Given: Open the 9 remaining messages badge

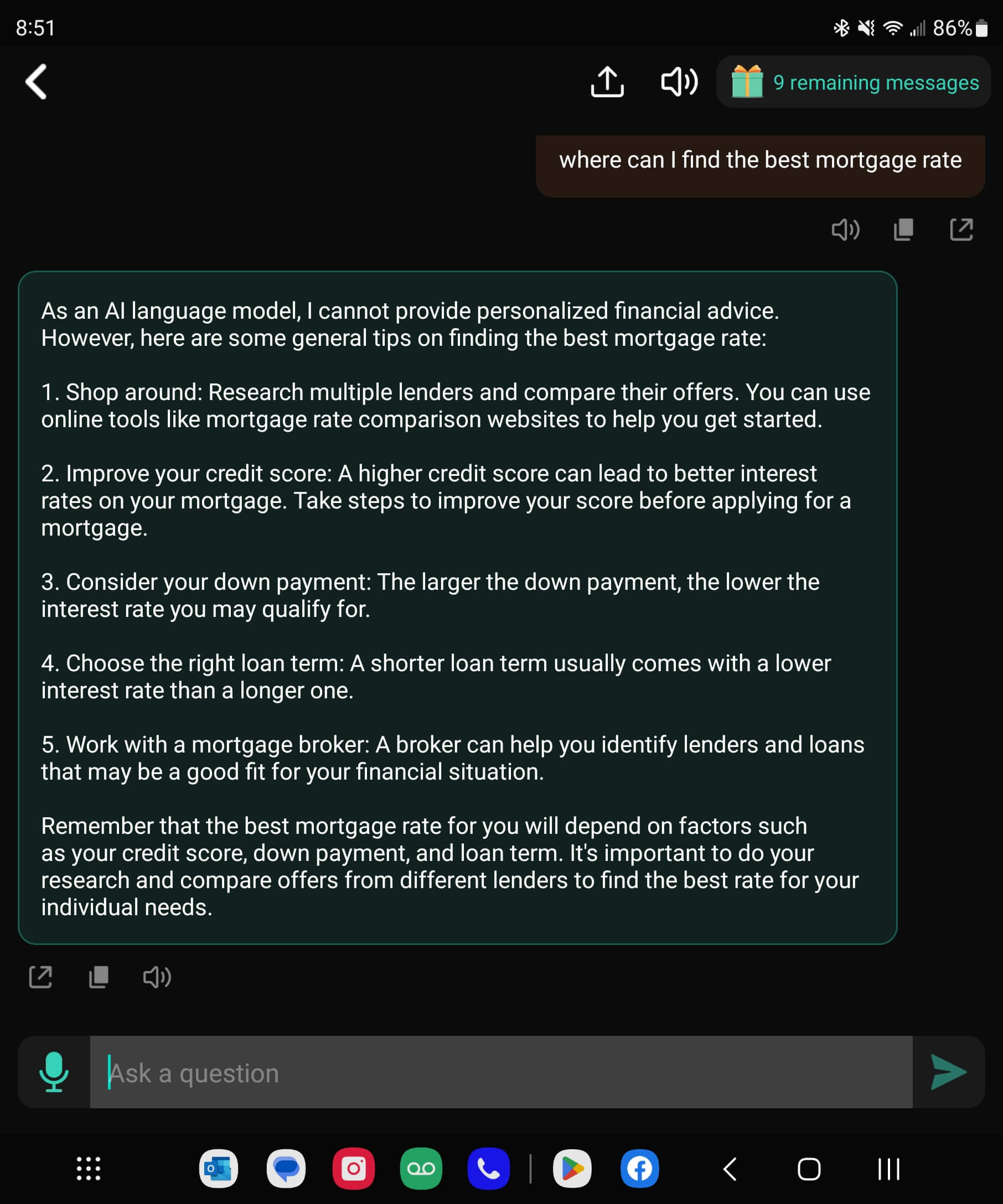Looking at the screenshot, I should coord(854,82).
